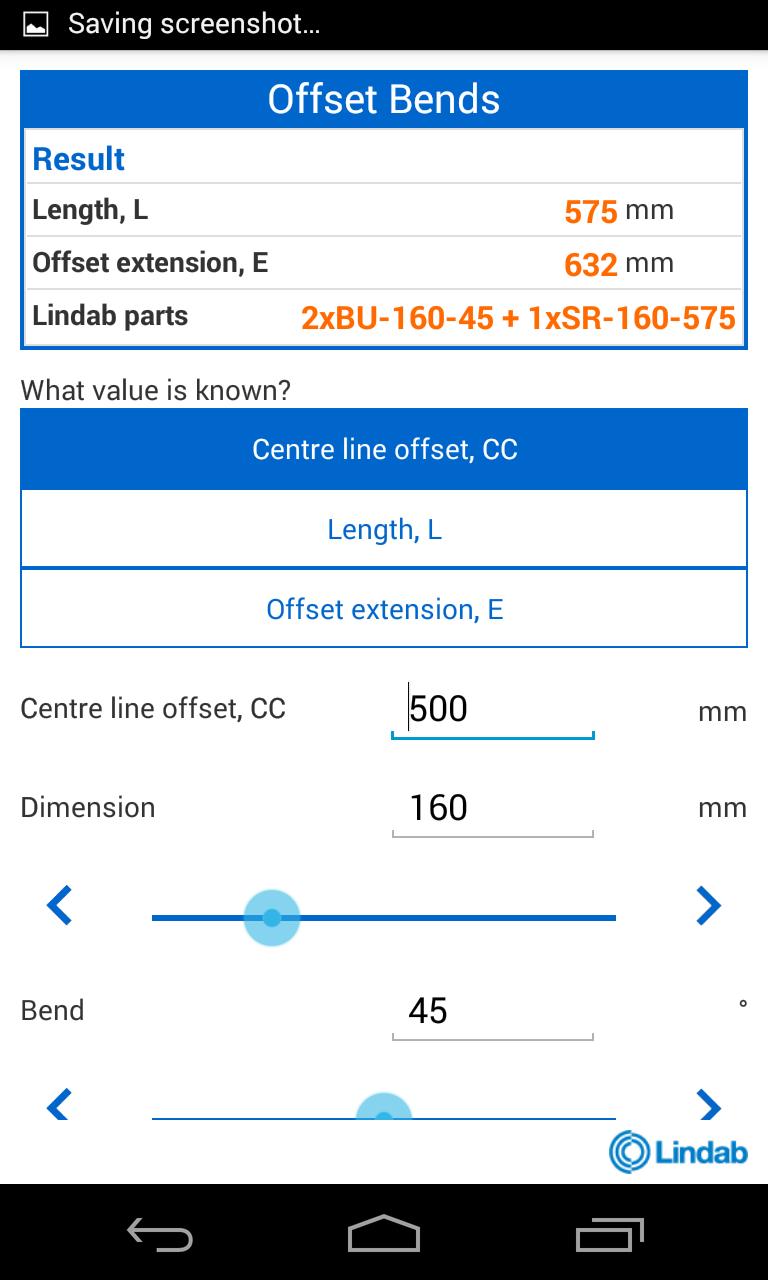
Task: Tap the Dimension slider track
Action: coord(384,917)
